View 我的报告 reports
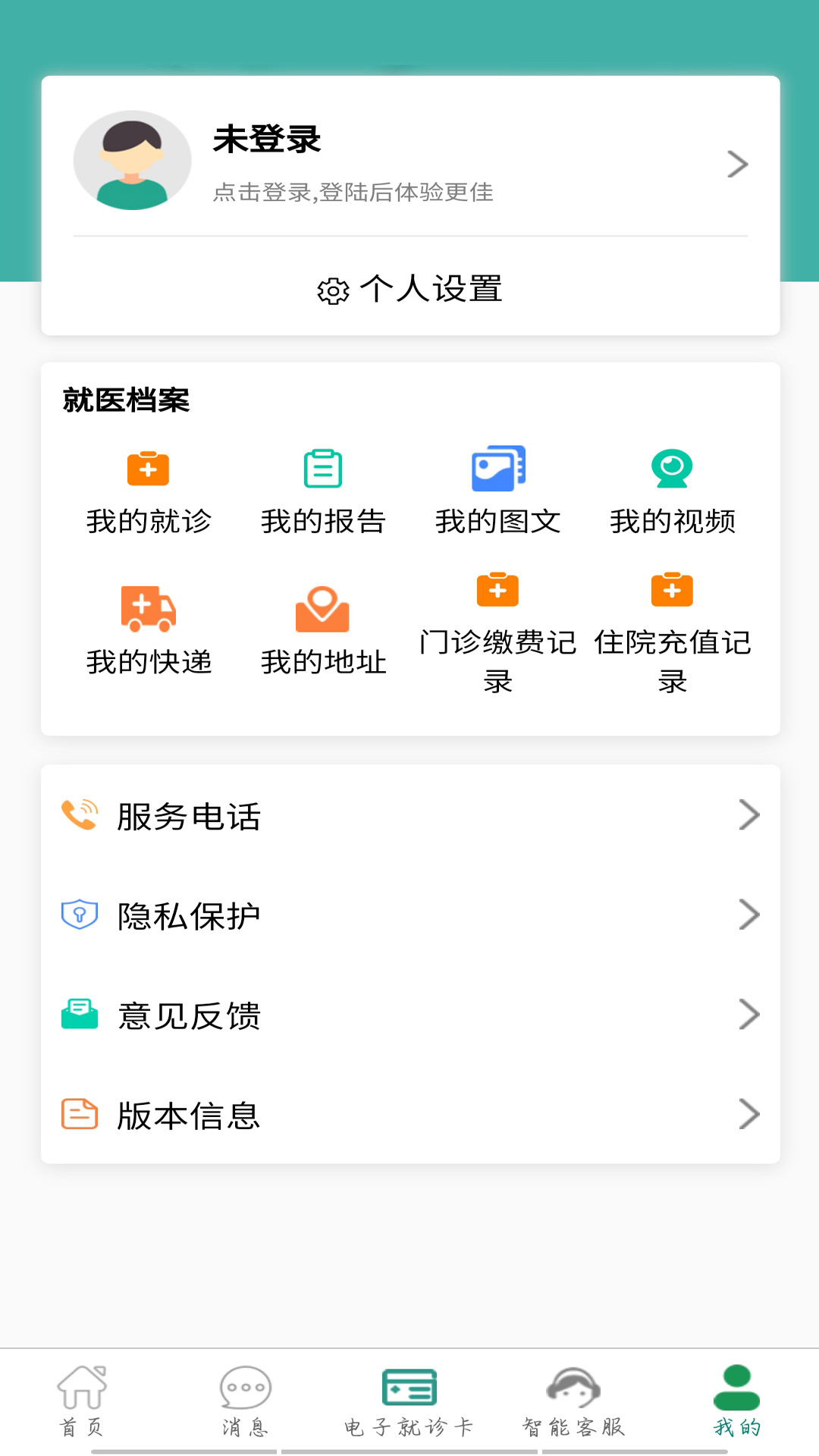The width and height of the screenshot is (819, 1456). click(x=323, y=491)
